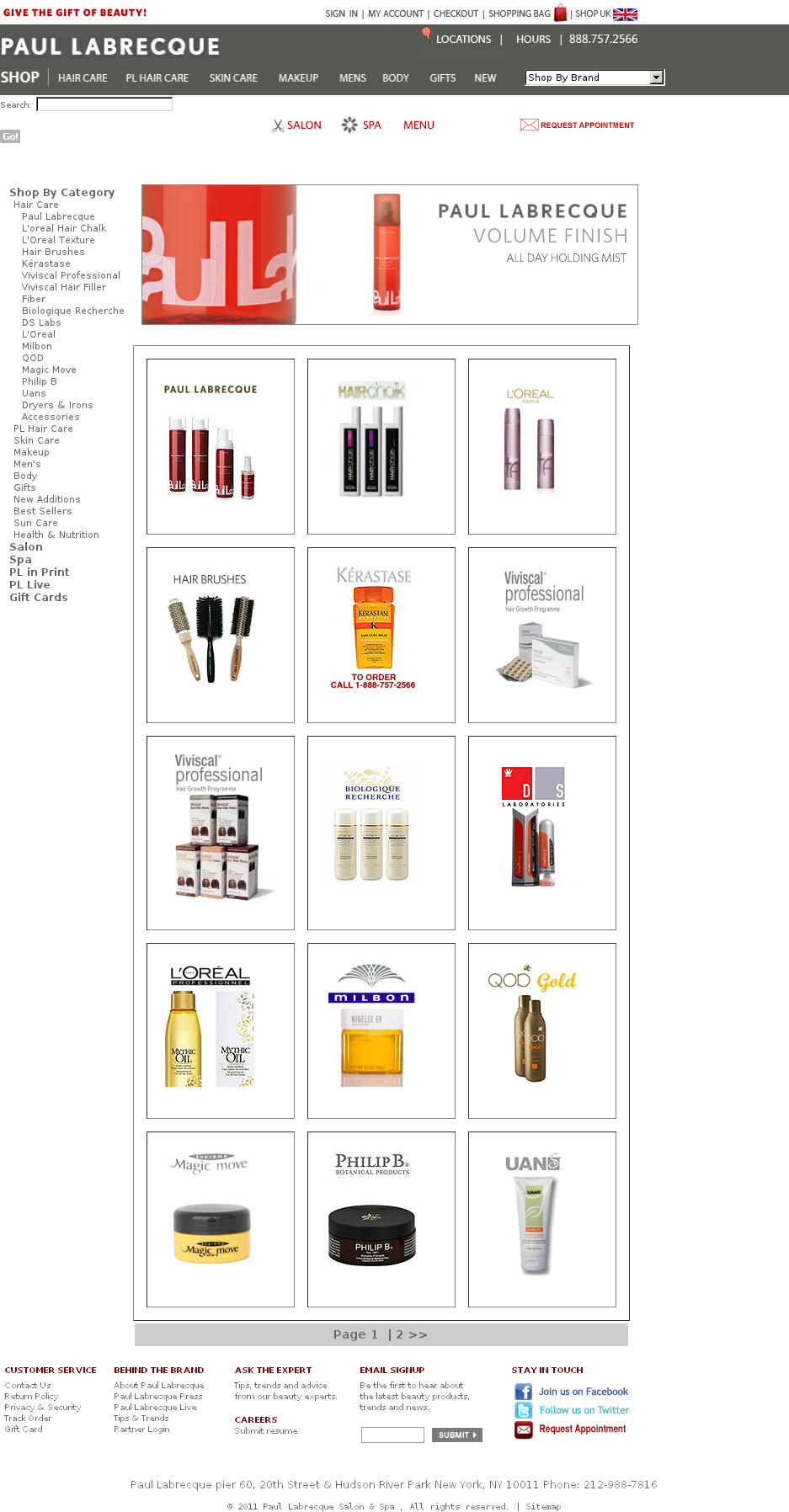Open Gift Cards in the category sidebar

point(39,598)
